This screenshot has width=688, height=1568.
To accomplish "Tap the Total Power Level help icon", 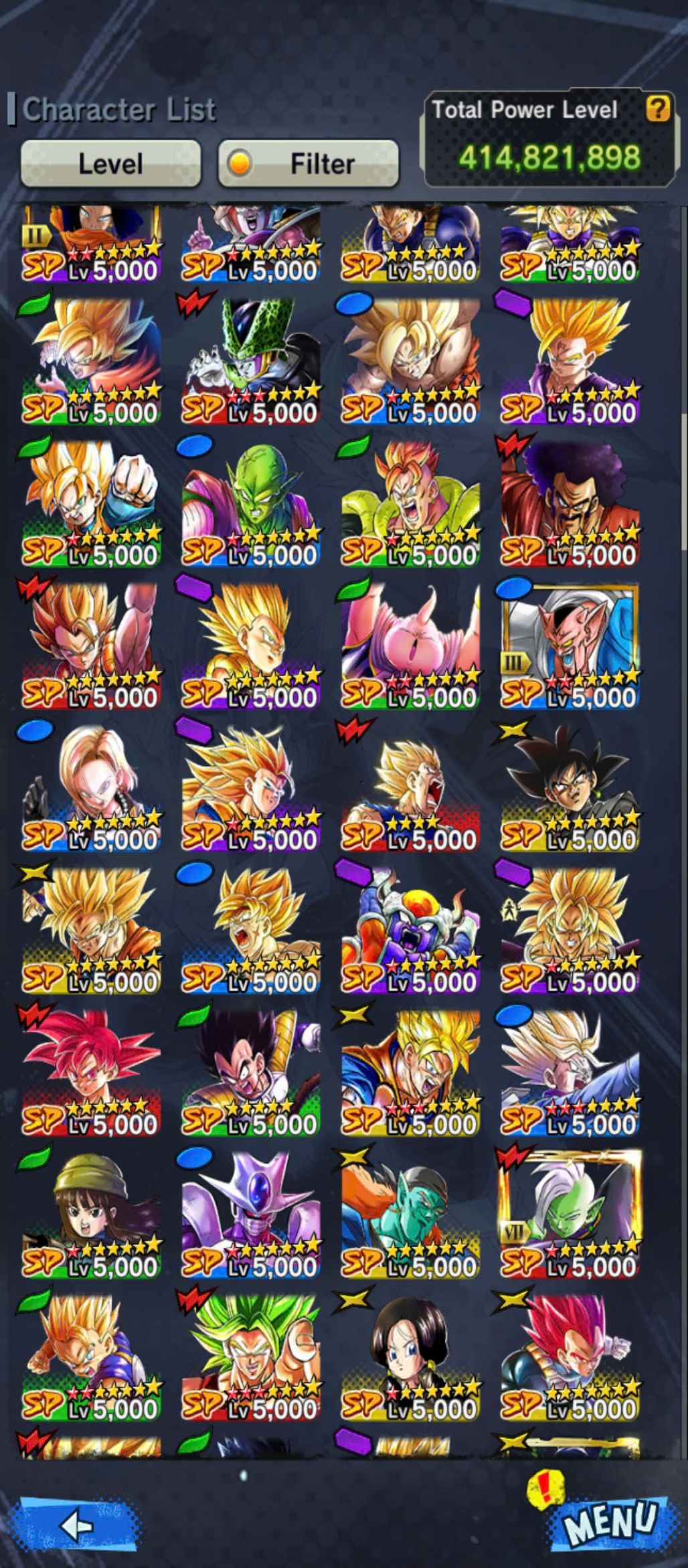I will (658, 108).
